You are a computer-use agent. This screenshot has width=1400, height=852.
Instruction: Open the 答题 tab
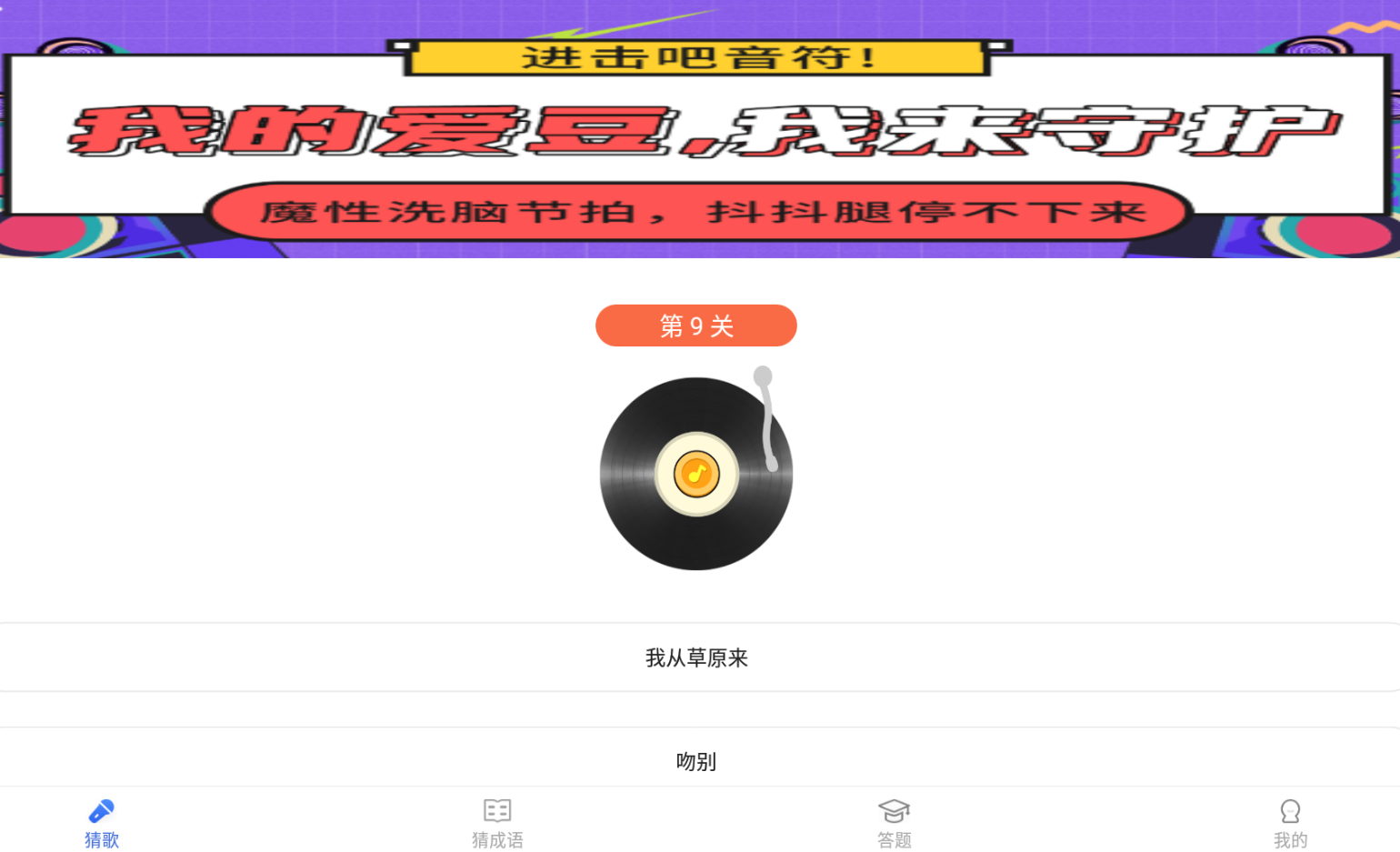pyautogui.click(x=894, y=823)
